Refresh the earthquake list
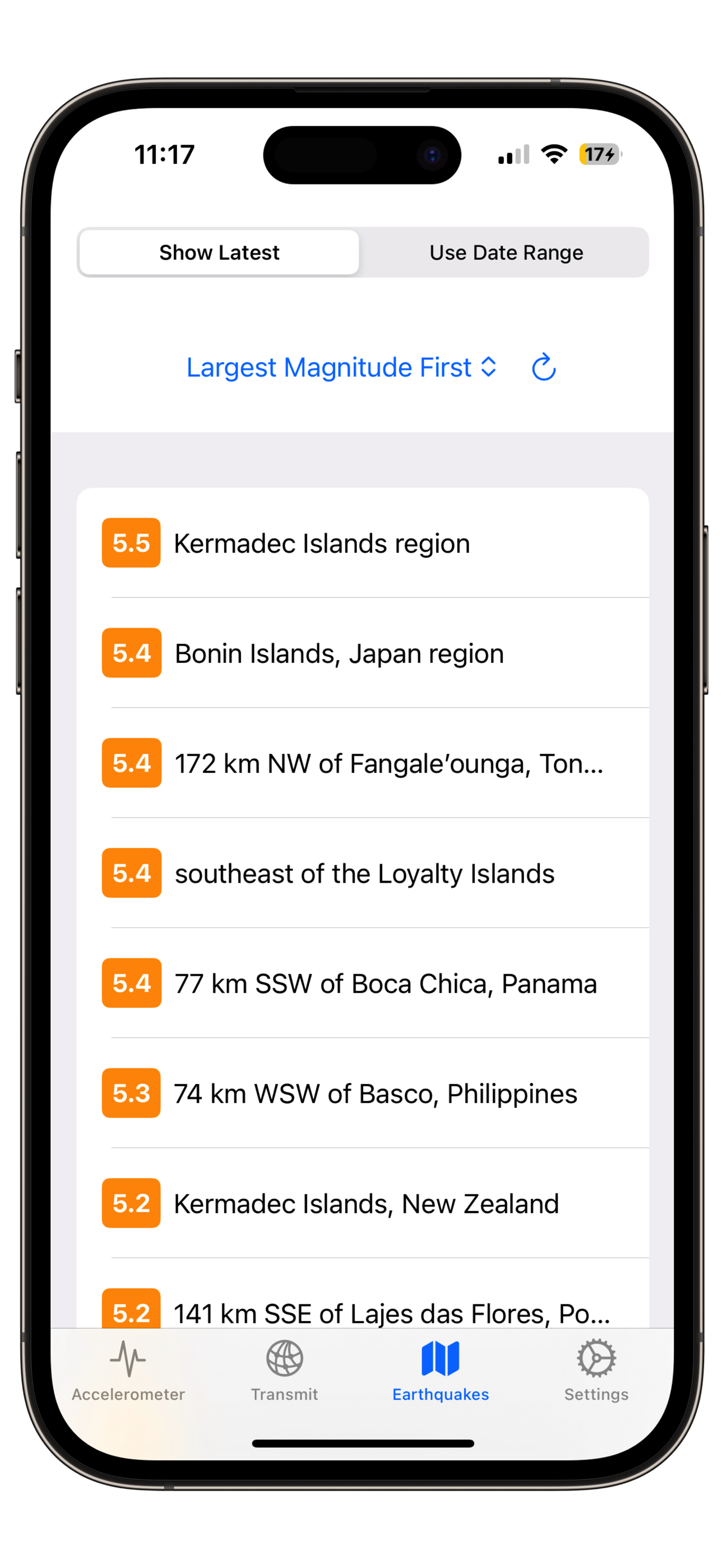 [x=544, y=368]
